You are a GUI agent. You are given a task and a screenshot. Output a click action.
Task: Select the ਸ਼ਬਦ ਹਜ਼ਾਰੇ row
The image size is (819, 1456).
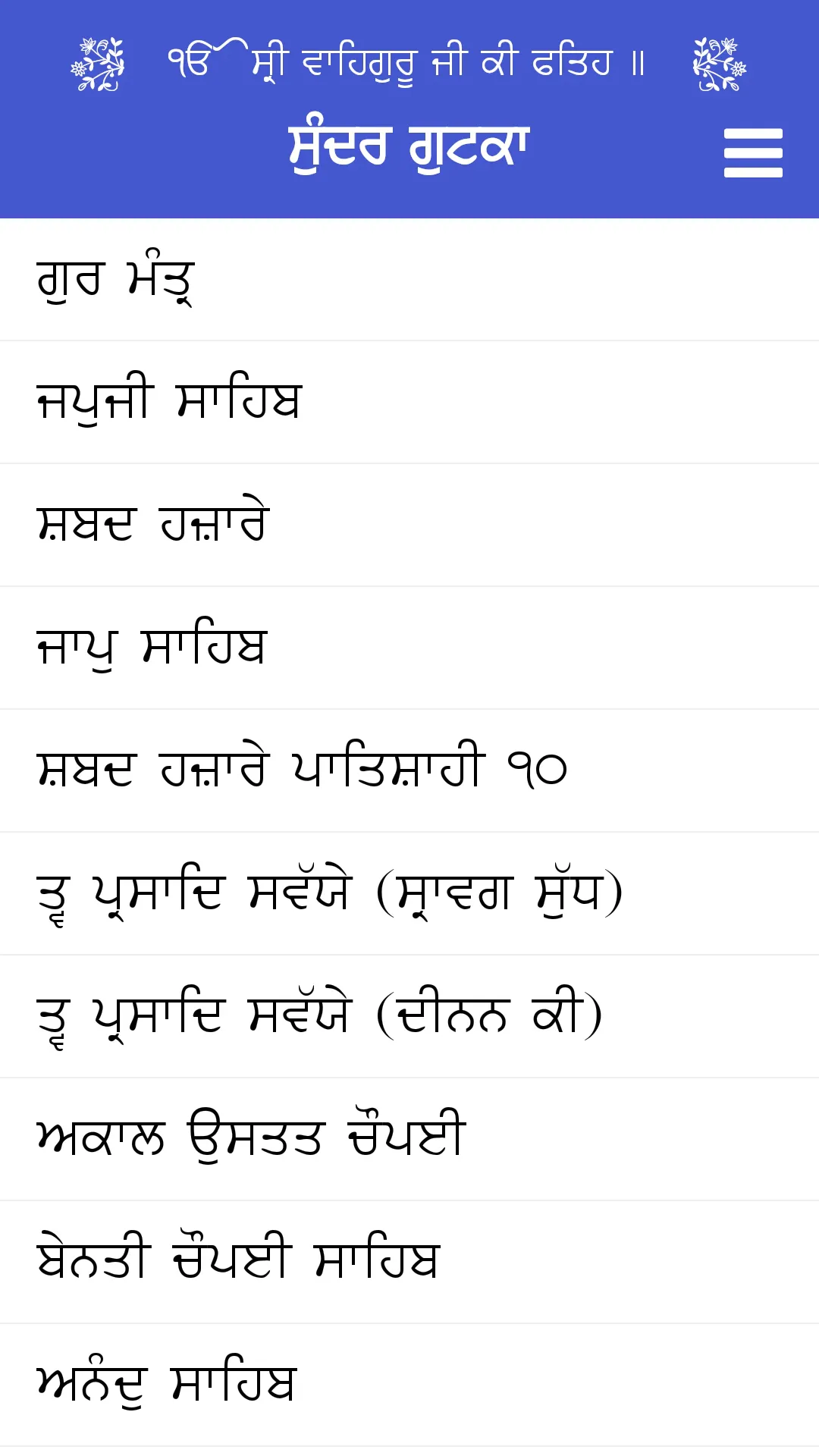pyautogui.click(x=409, y=526)
